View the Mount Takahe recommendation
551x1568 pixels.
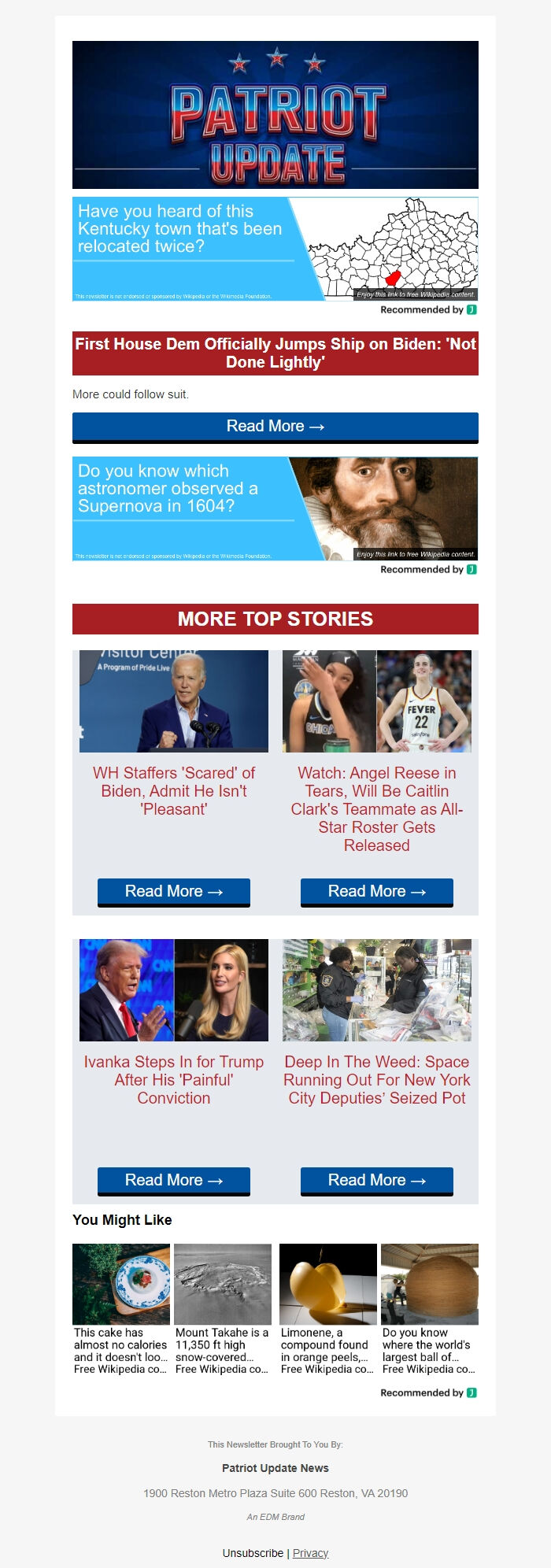coord(223,1310)
